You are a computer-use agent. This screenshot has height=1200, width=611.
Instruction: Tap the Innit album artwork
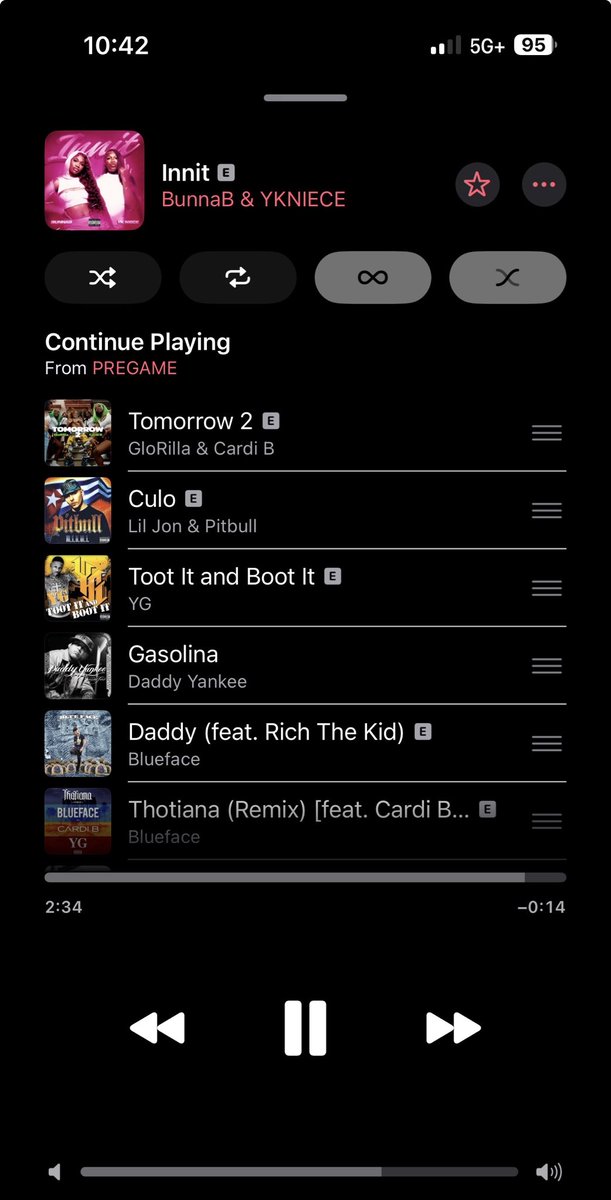tap(94, 181)
